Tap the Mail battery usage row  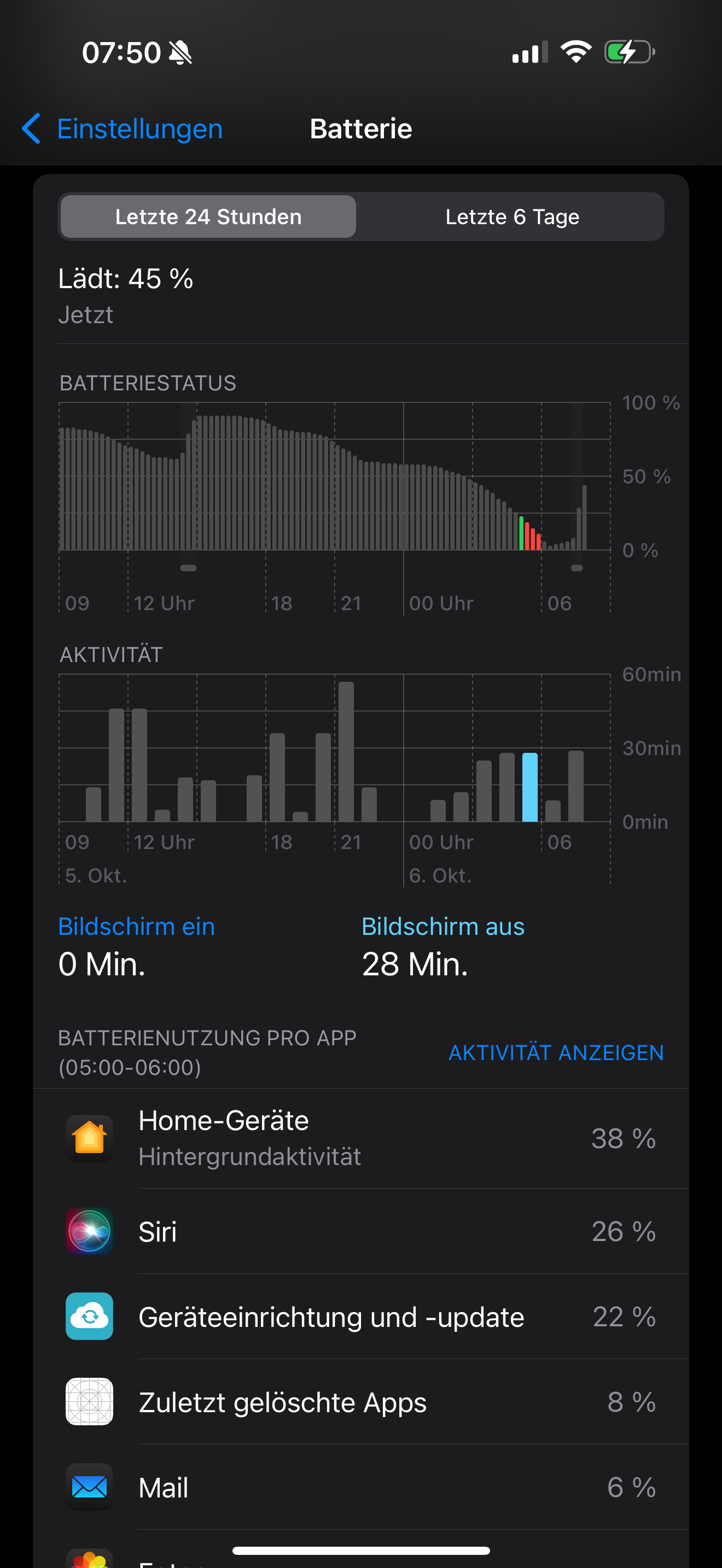360,1487
